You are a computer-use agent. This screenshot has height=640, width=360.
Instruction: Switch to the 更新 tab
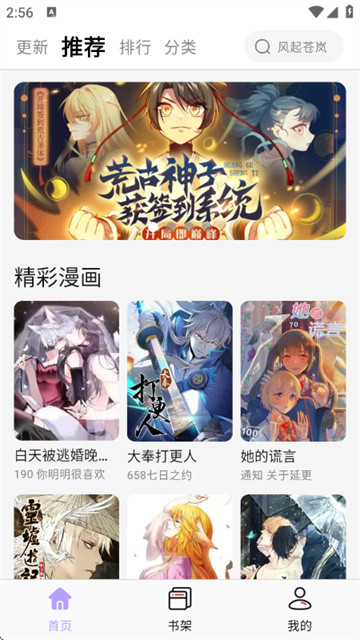[x=32, y=47]
